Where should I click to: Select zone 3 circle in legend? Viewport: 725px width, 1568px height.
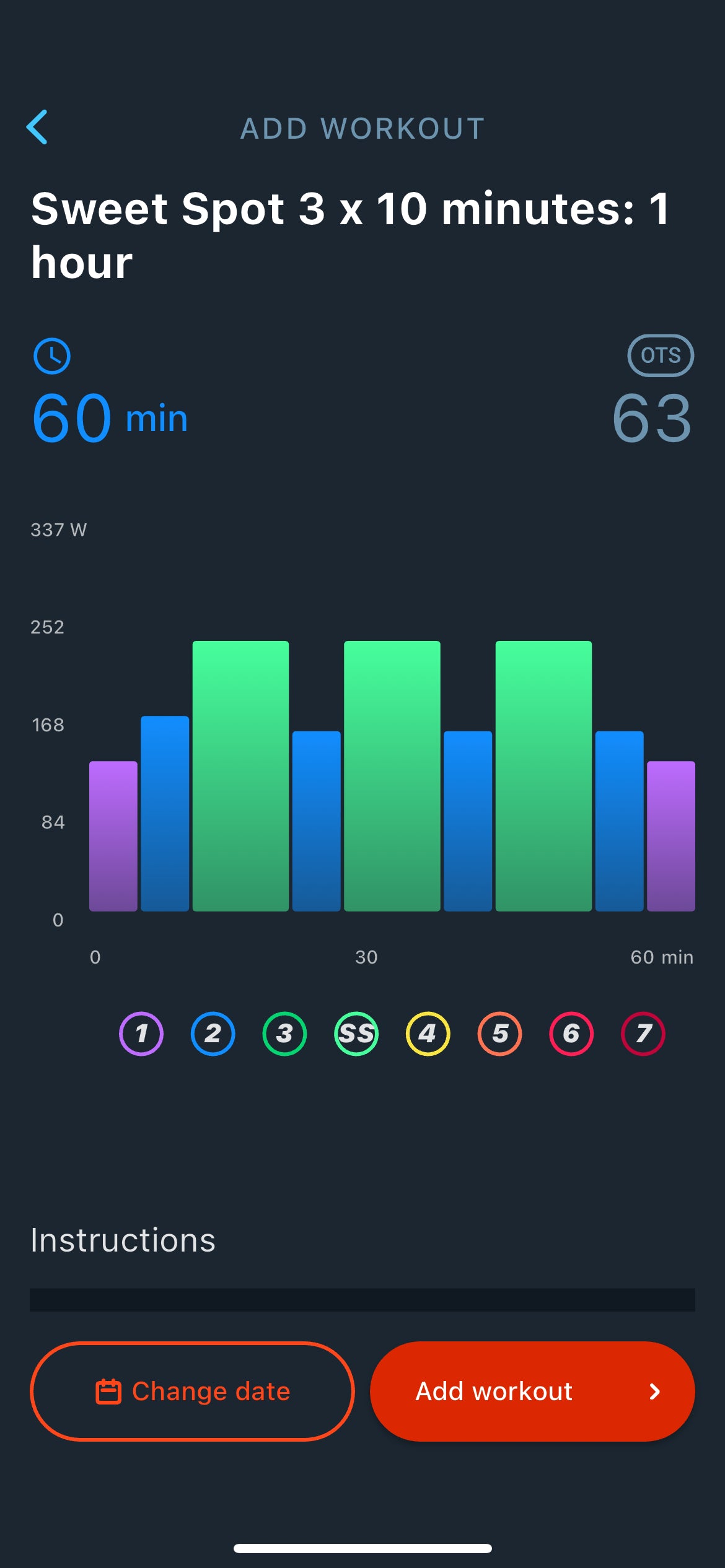coord(284,1034)
